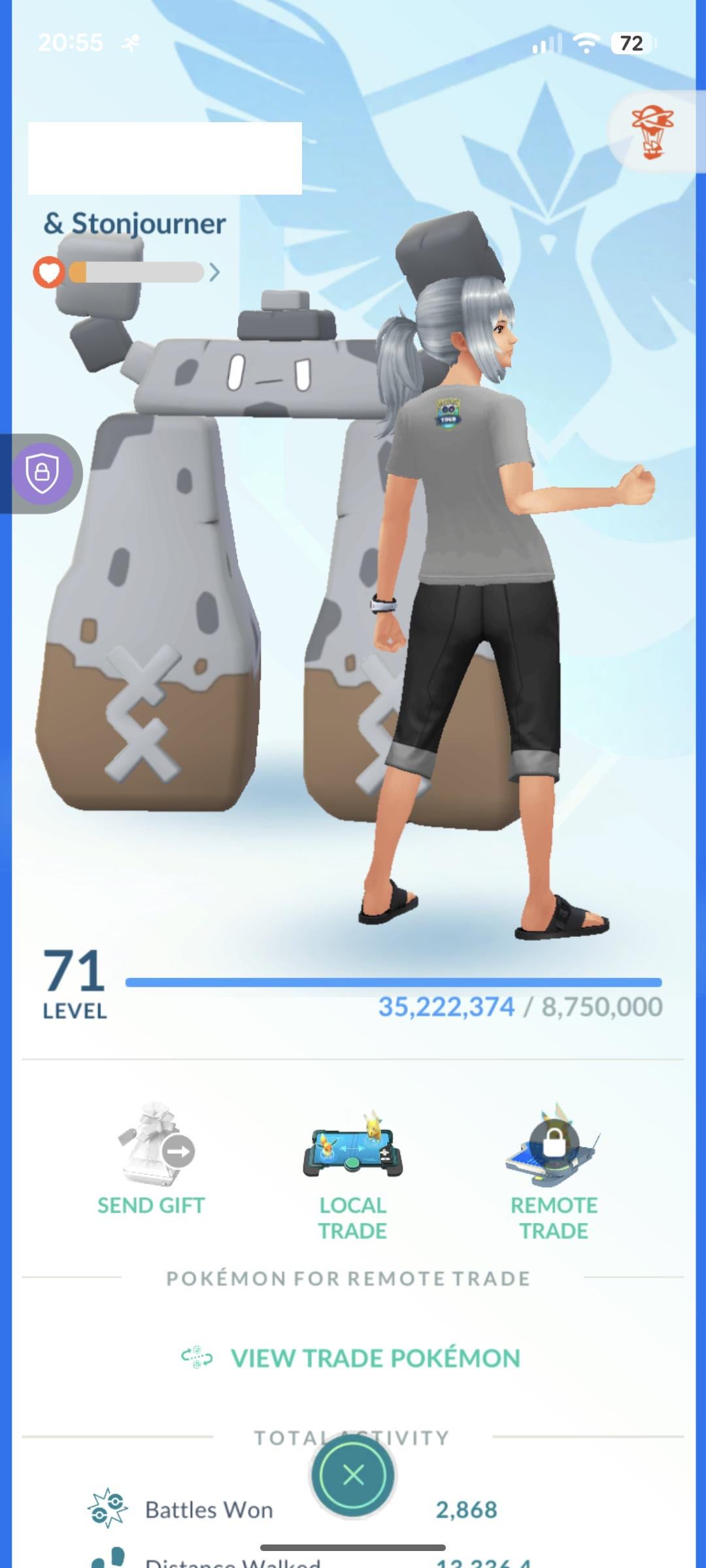
Task: Open the Vivillon hot air balloon icon
Action: [x=652, y=133]
